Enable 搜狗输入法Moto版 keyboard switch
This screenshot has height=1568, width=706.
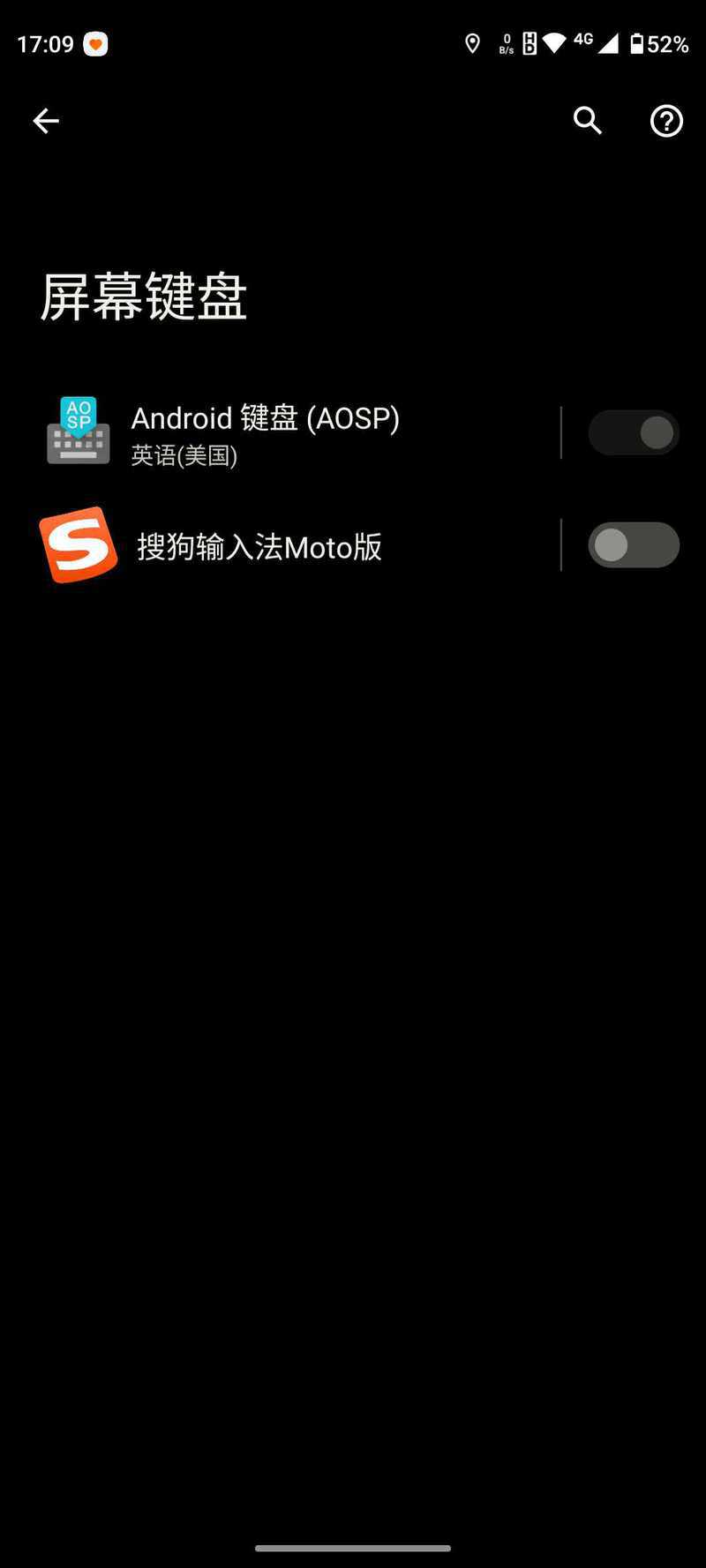[634, 545]
